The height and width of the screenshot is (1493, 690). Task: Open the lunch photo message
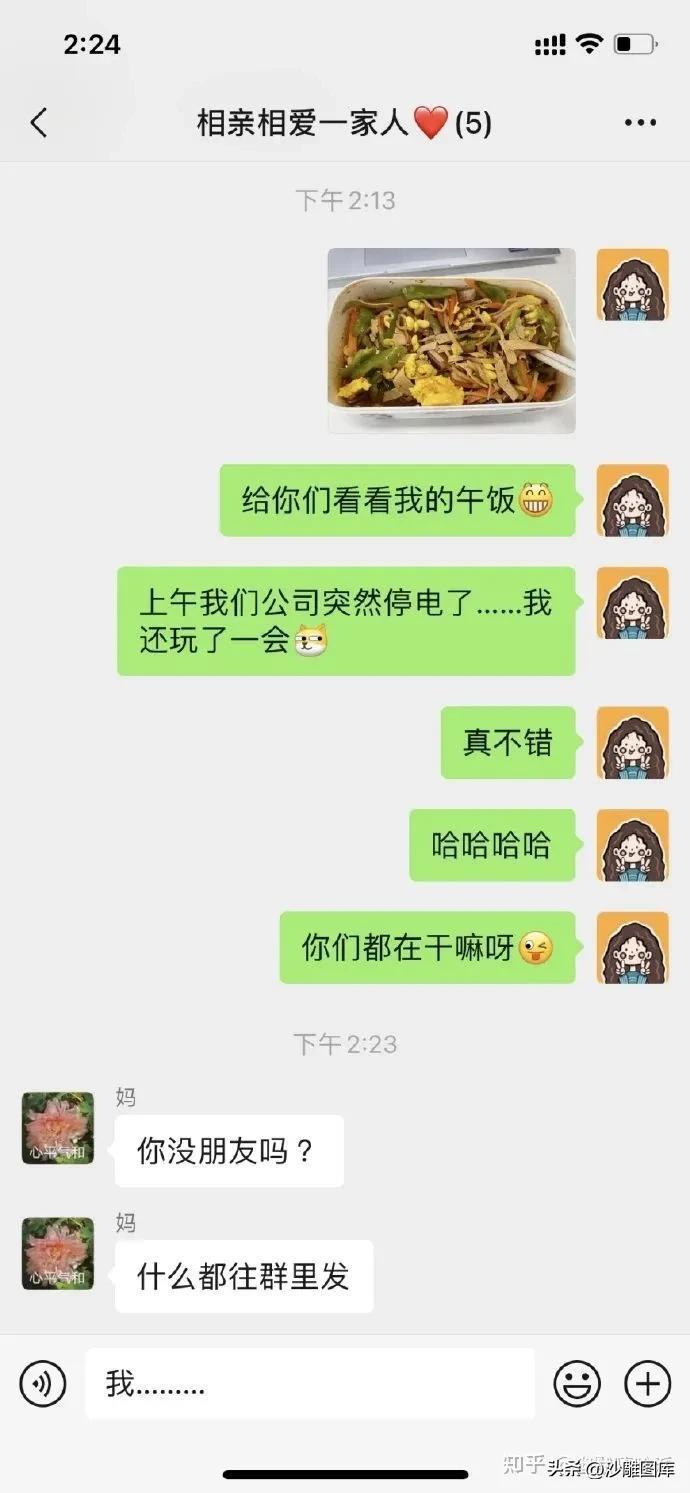pyautogui.click(x=451, y=340)
